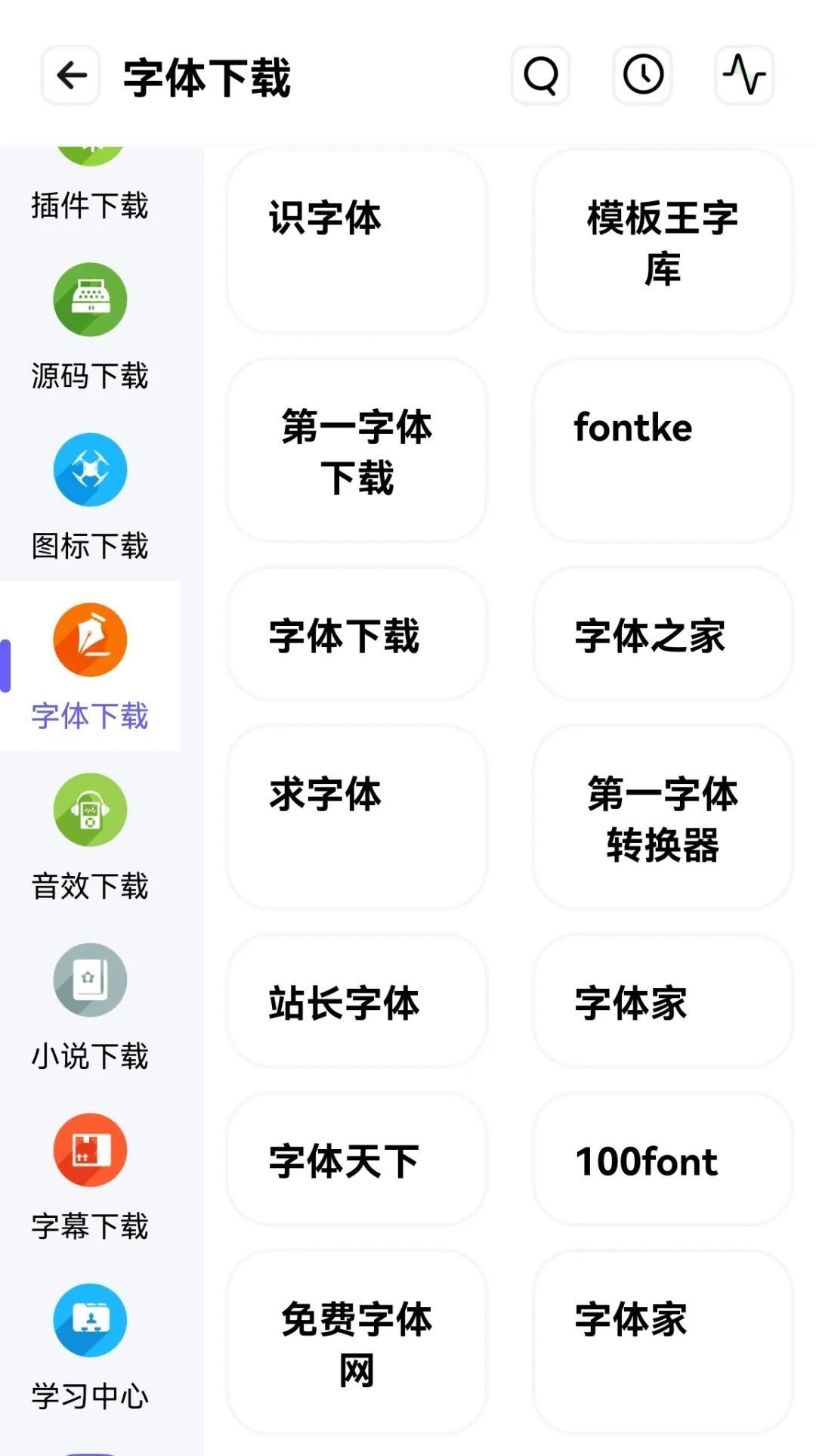Viewport: 816px width, 1456px height.
Task: Tap the activity pulse icon
Action: coord(743,76)
